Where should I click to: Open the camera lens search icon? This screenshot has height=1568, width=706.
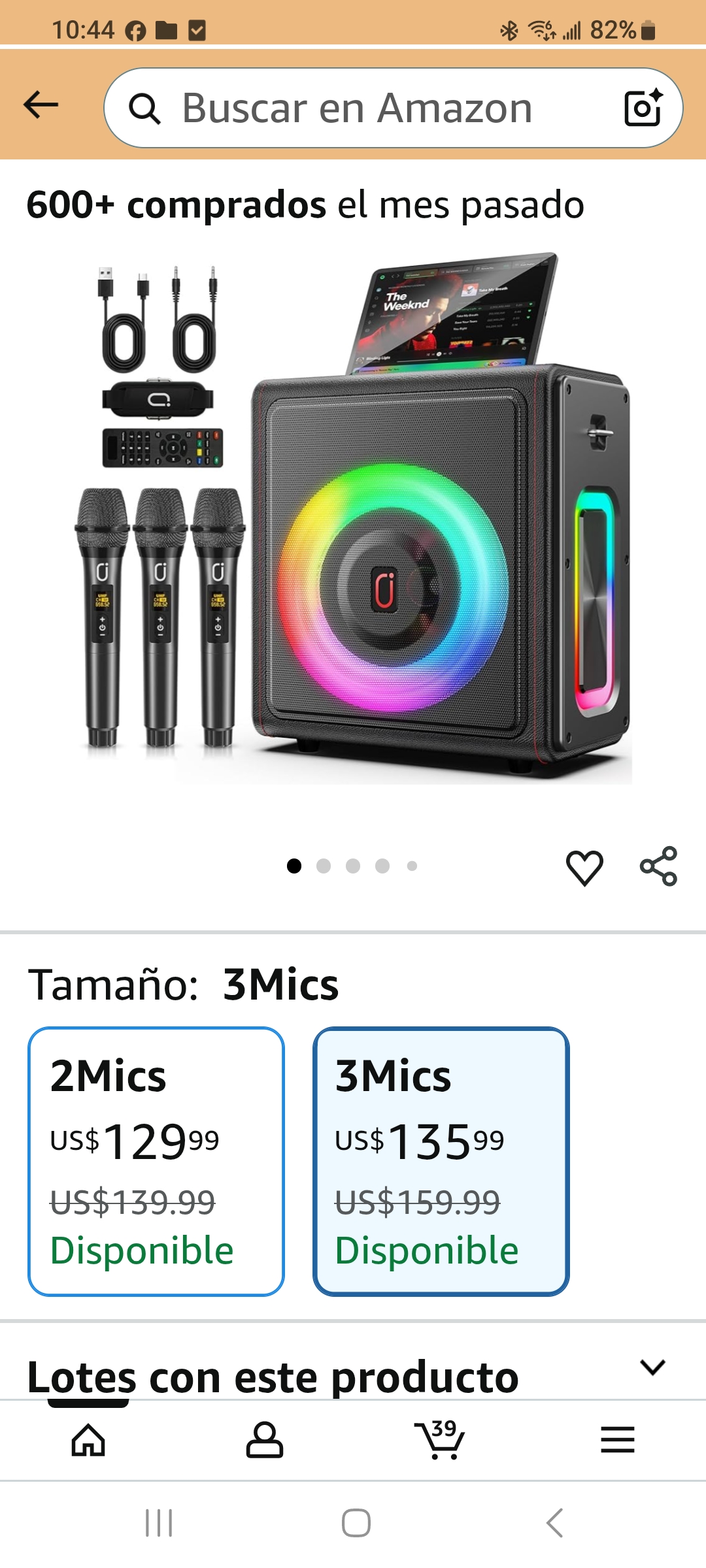click(643, 108)
